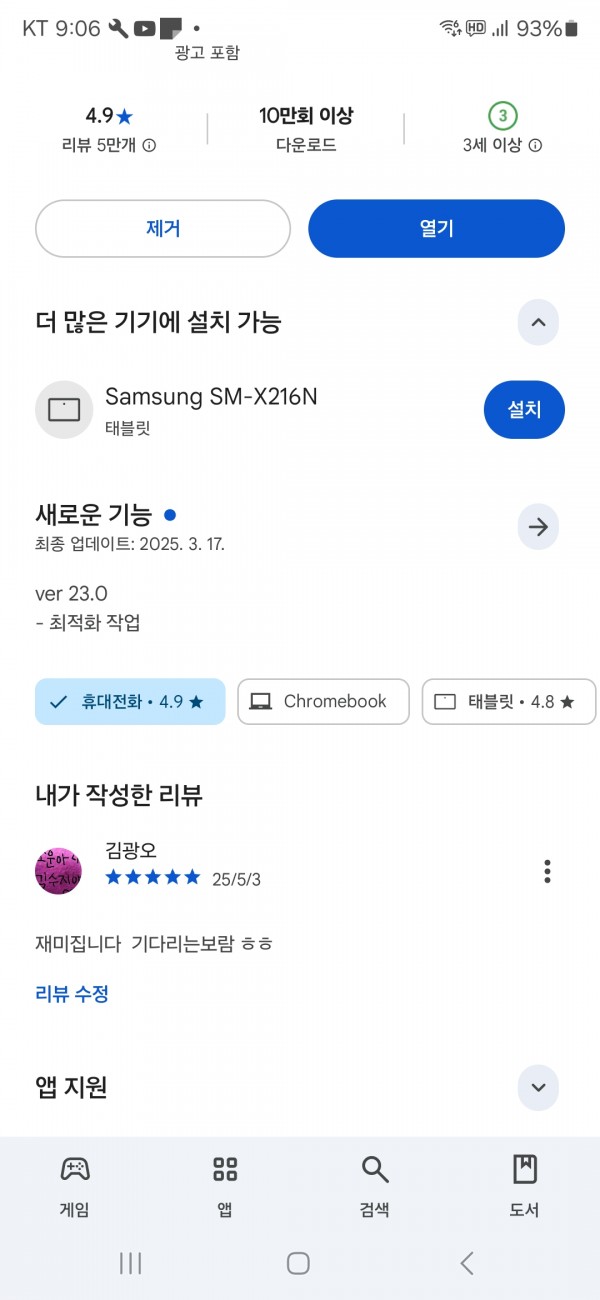Switch to the 앱 tab
600x1300 pixels.
[x=225, y=1186]
